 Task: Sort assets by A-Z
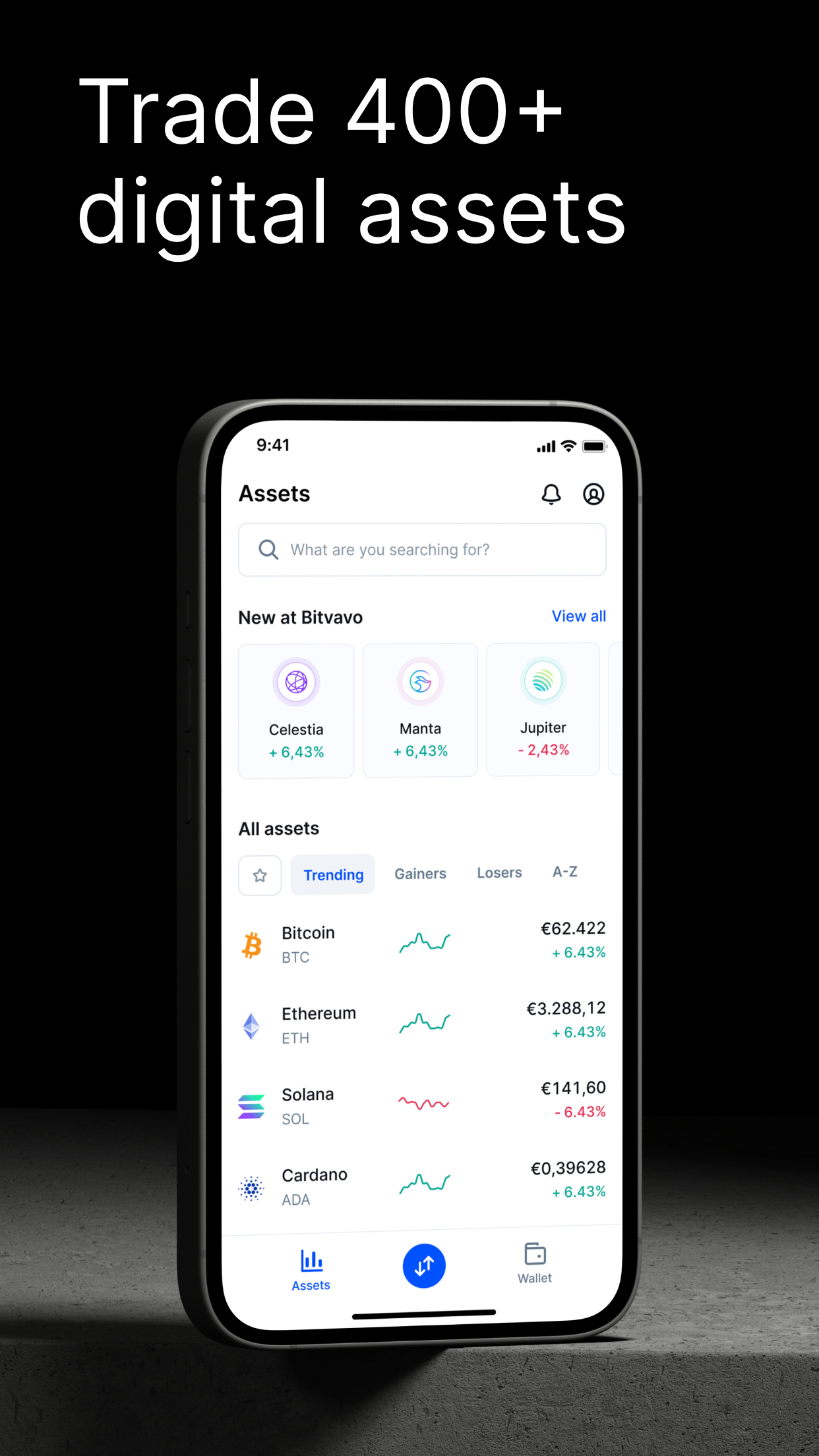(564, 871)
